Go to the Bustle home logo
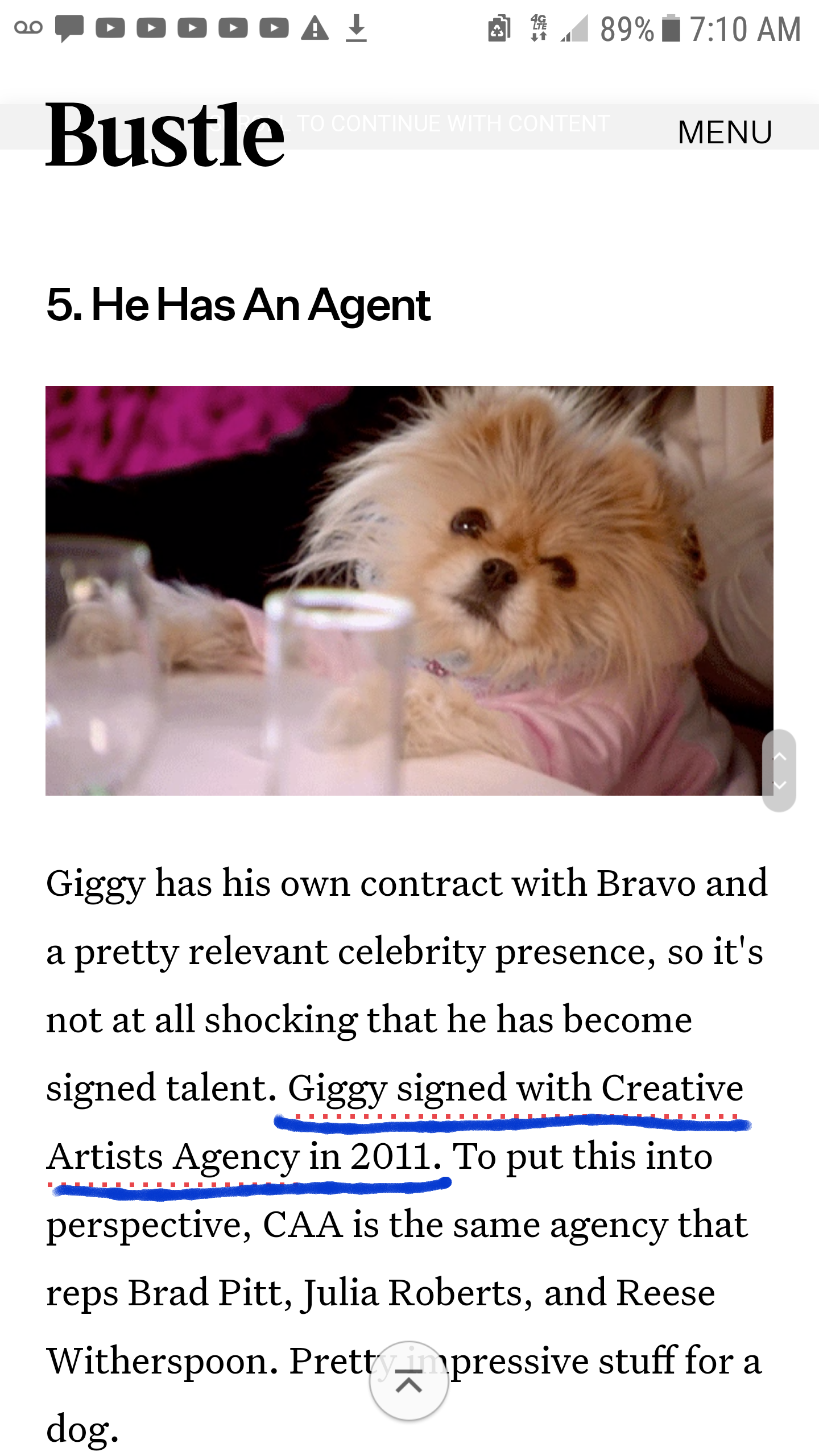819x1456 pixels. click(165, 135)
